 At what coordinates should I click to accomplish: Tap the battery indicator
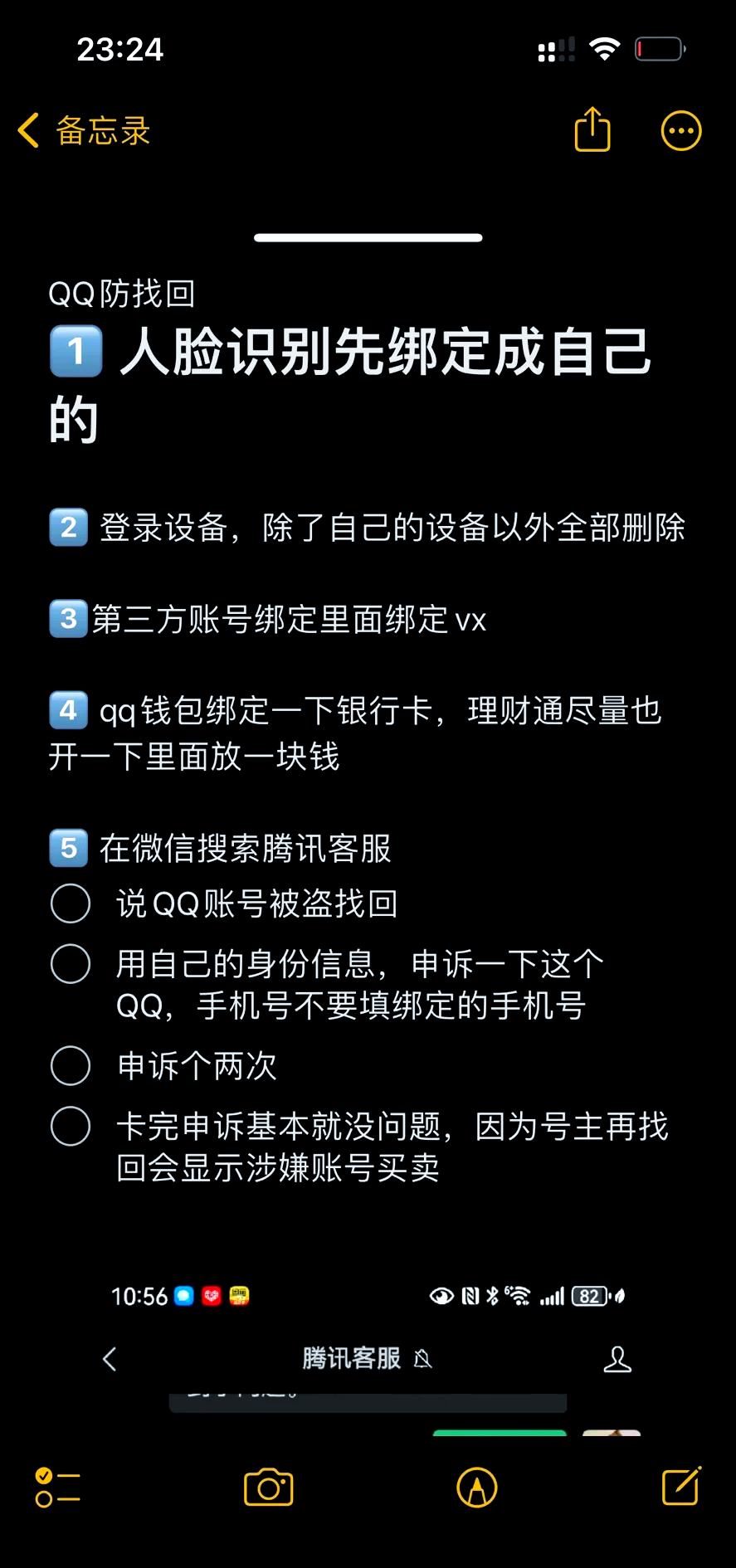coord(660,49)
